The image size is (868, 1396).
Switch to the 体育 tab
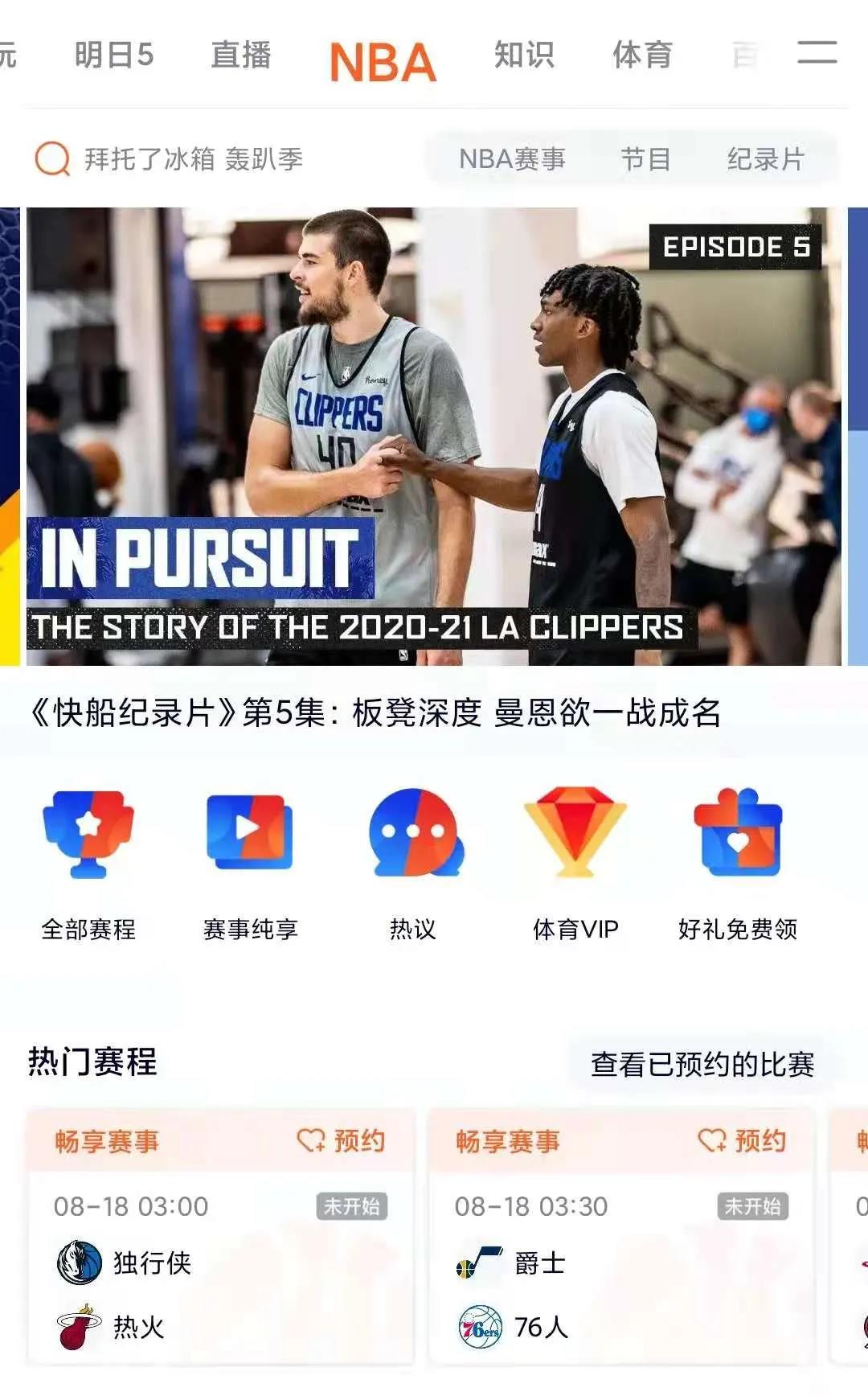(642, 55)
